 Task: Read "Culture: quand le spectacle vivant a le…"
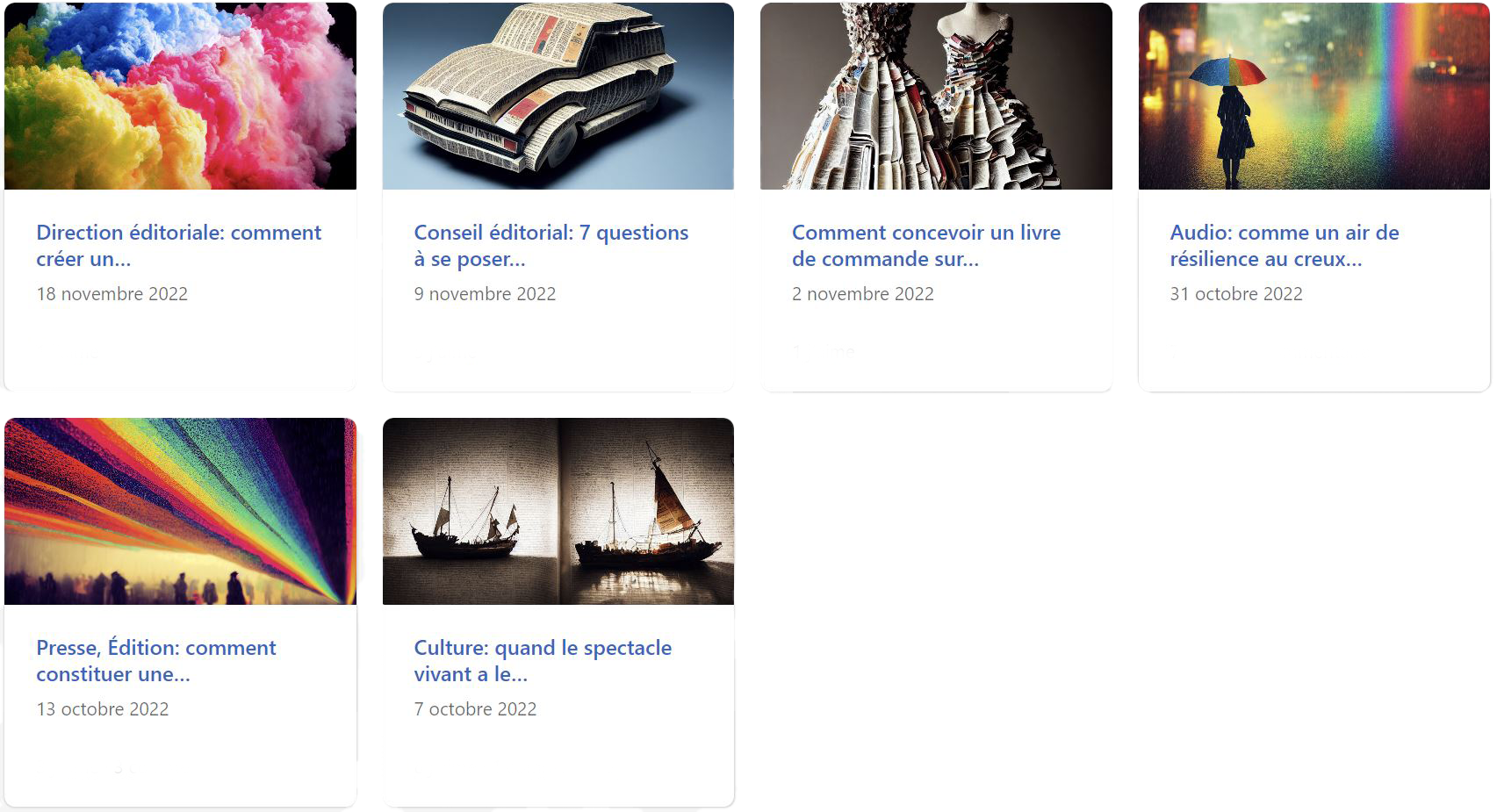click(x=543, y=661)
